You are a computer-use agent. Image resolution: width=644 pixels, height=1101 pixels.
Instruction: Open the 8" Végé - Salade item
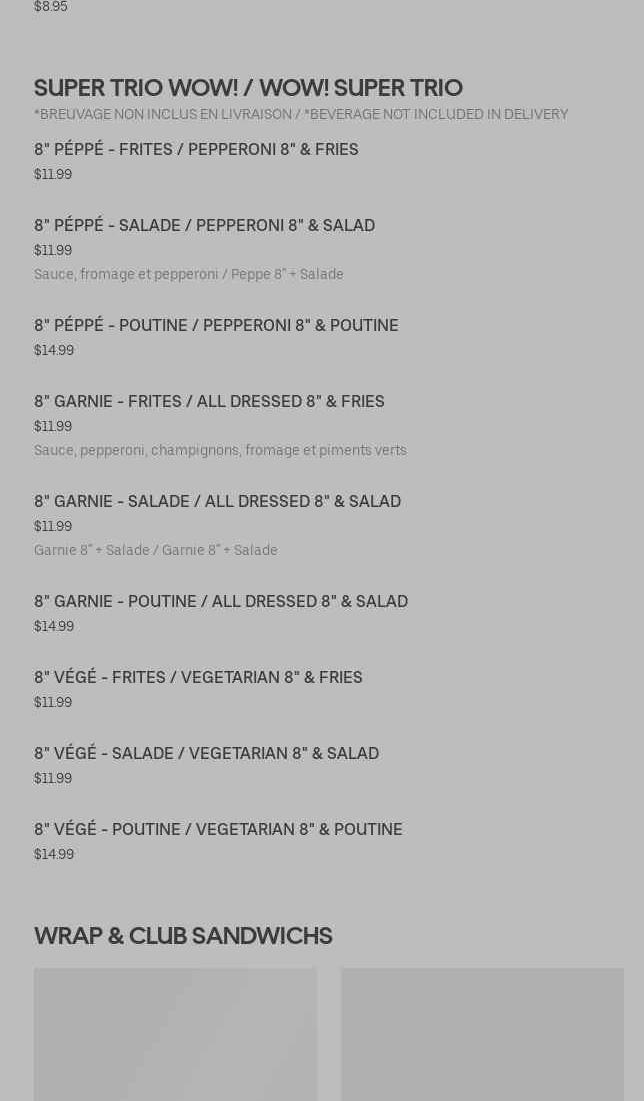click(206, 753)
